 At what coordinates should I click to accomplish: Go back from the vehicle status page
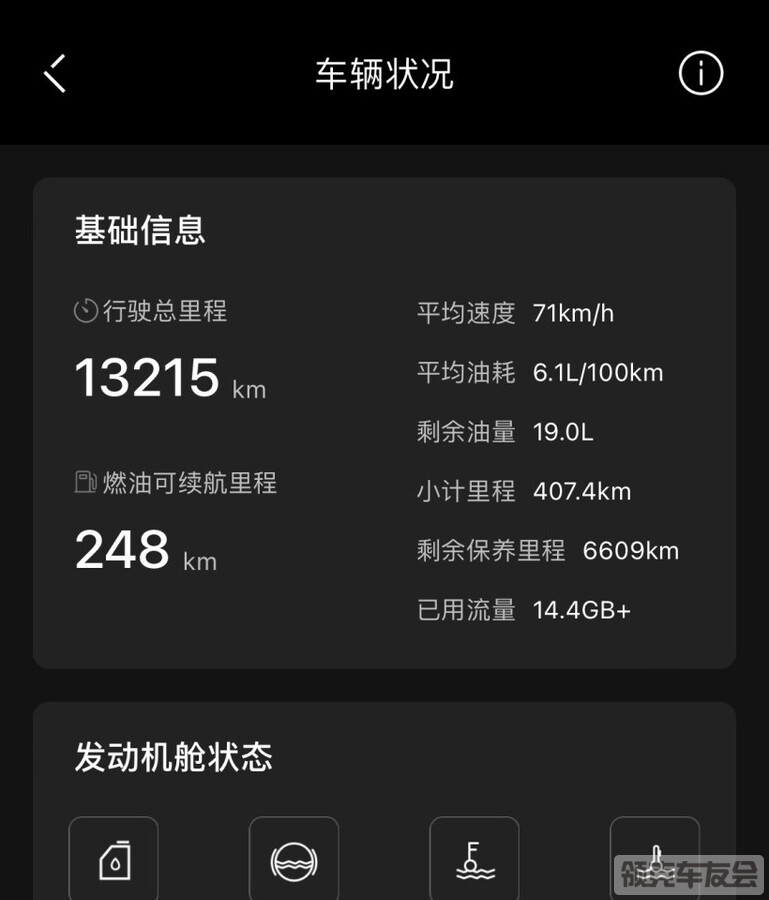click(56, 73)
